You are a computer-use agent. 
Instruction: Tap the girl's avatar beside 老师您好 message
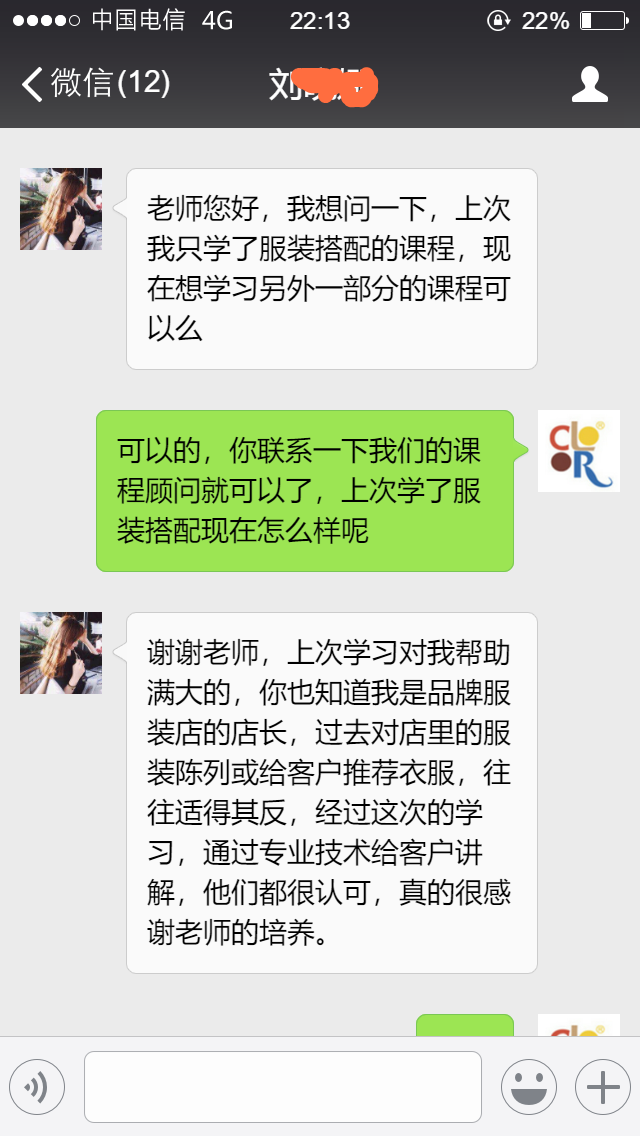click(61, 209)
